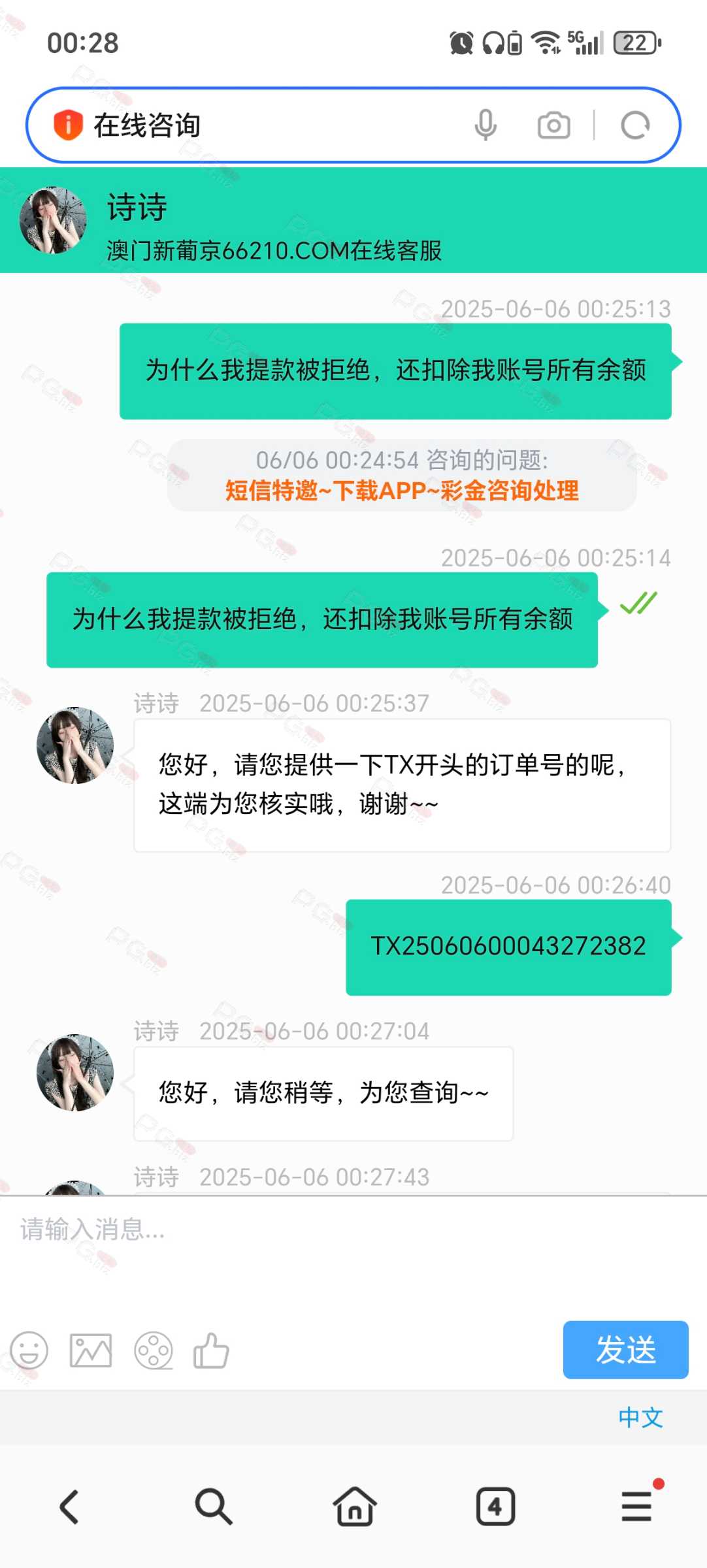Image resolution: width=707 pixels, height=1568 pixels.
Task: Reload the page with the refresh icon
Action: click(x=635, y=125)
